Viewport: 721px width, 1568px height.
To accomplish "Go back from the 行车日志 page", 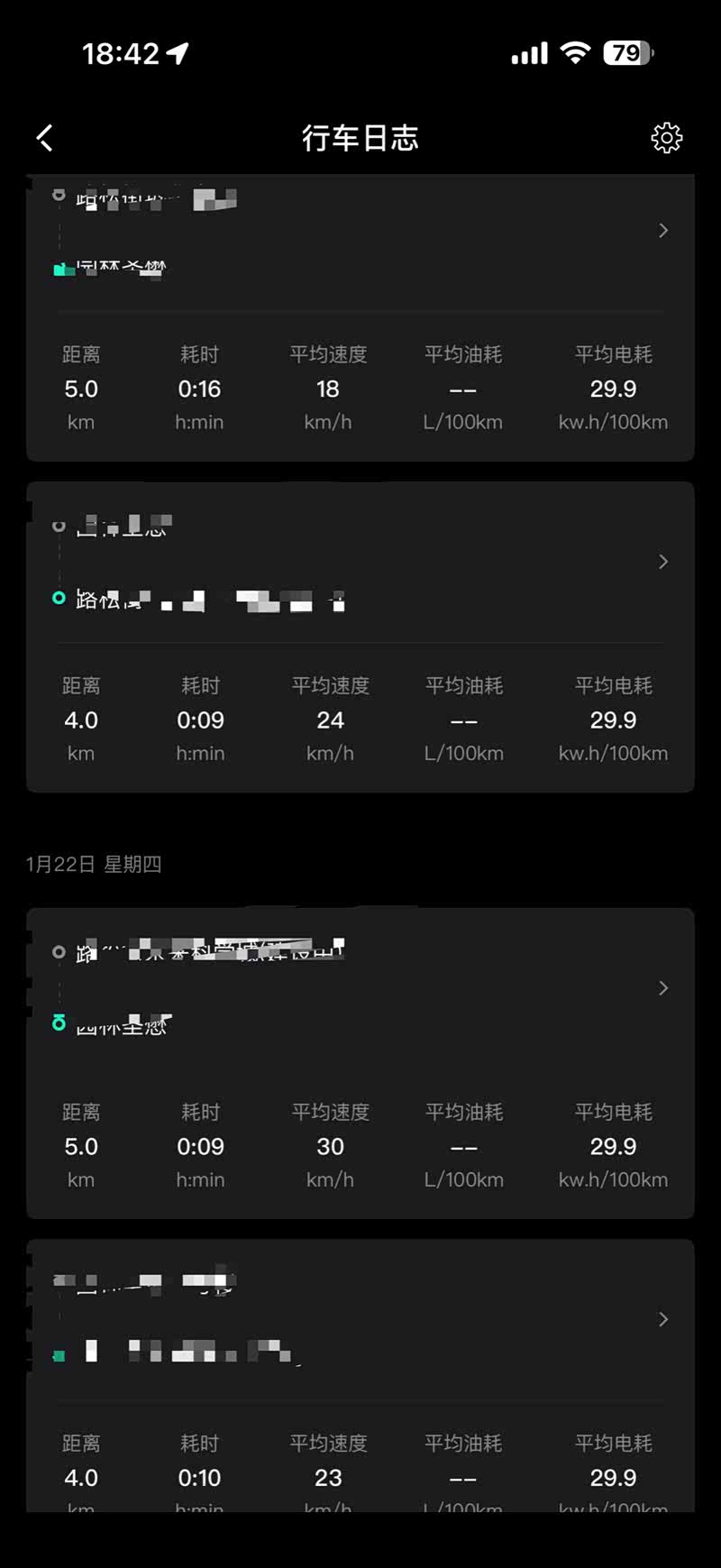I will click(45, 138).
